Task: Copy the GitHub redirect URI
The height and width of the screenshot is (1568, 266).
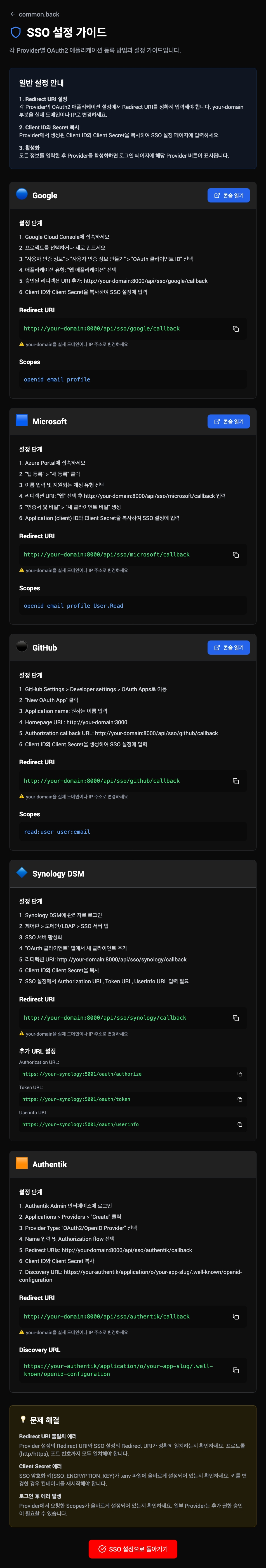Action: tap(236, 781)
